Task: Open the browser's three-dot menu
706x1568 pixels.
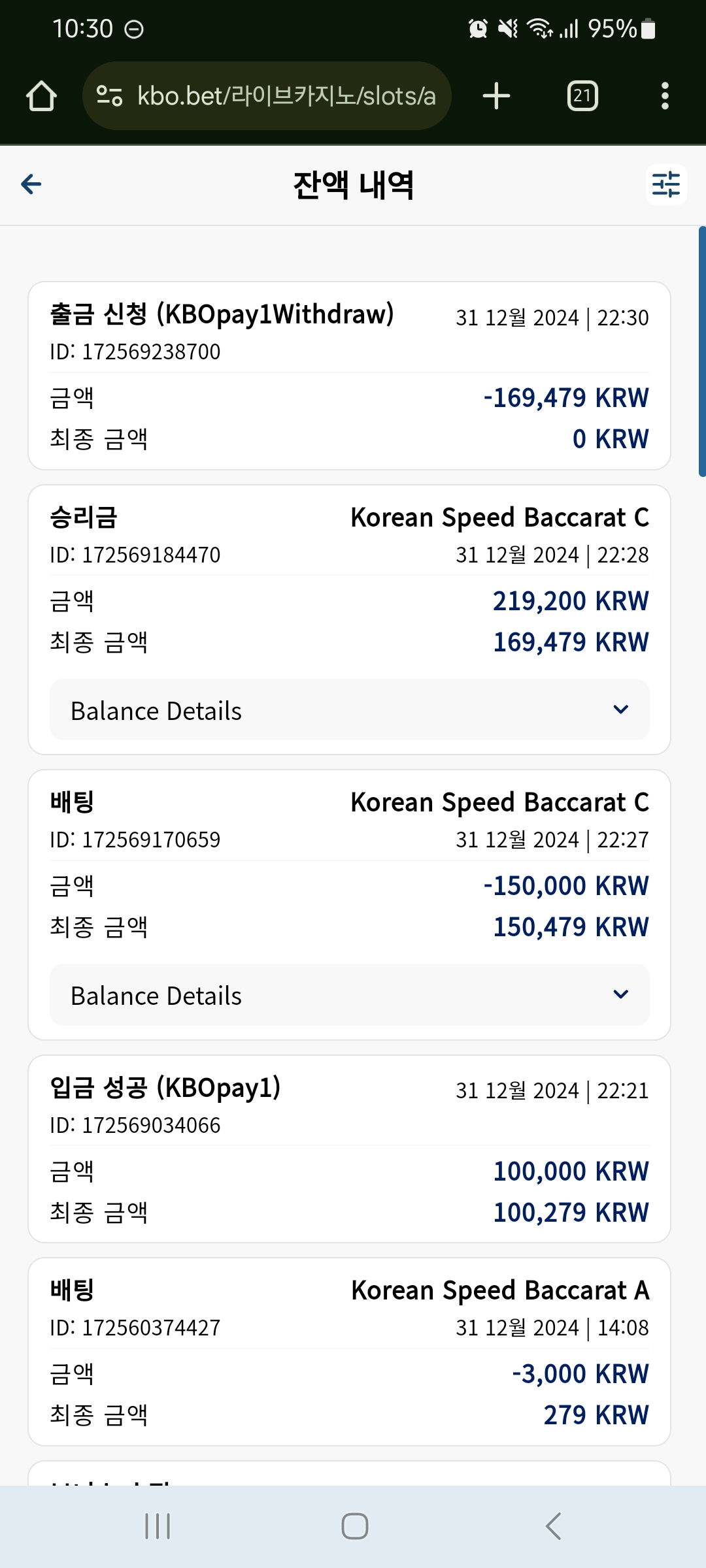Action: 665,96
